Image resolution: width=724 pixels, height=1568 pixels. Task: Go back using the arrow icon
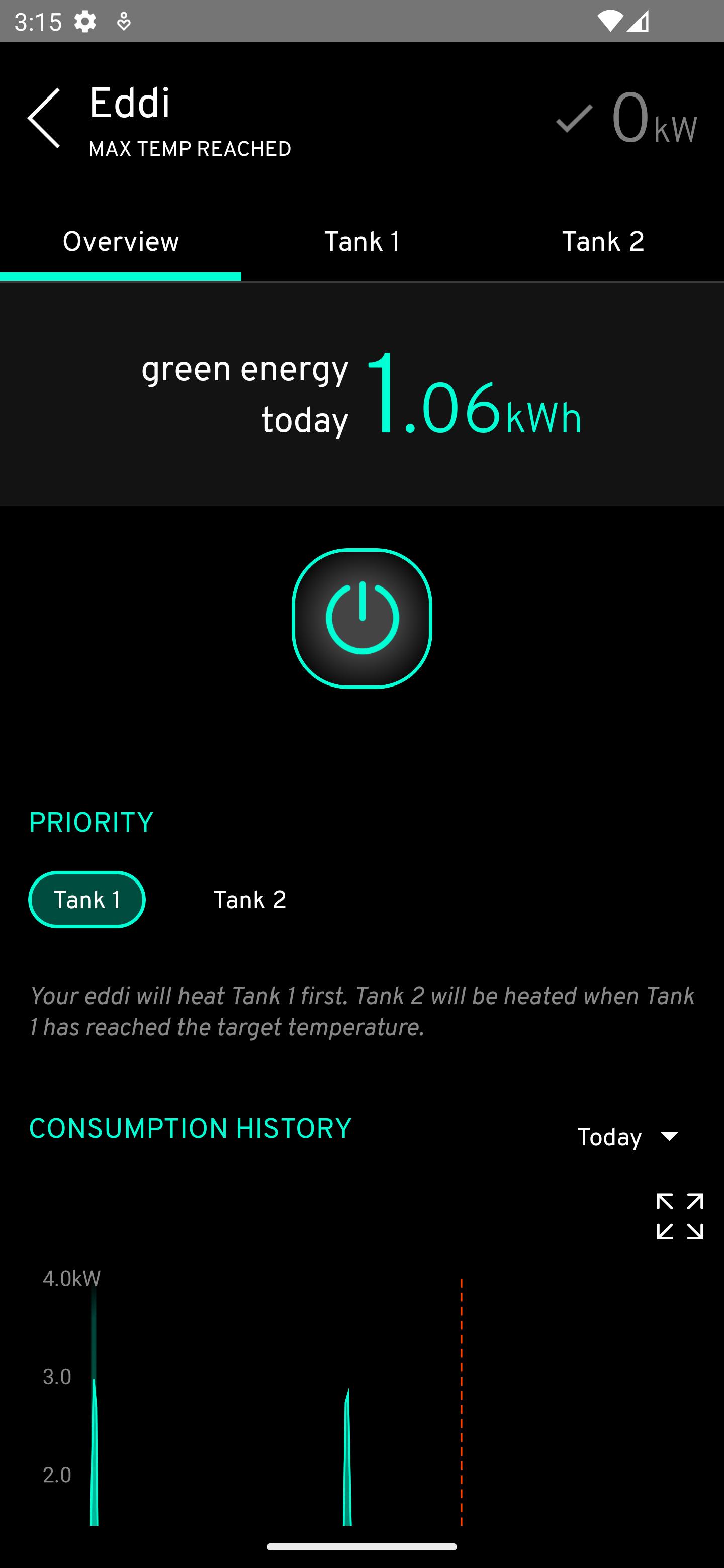[44, 118]
